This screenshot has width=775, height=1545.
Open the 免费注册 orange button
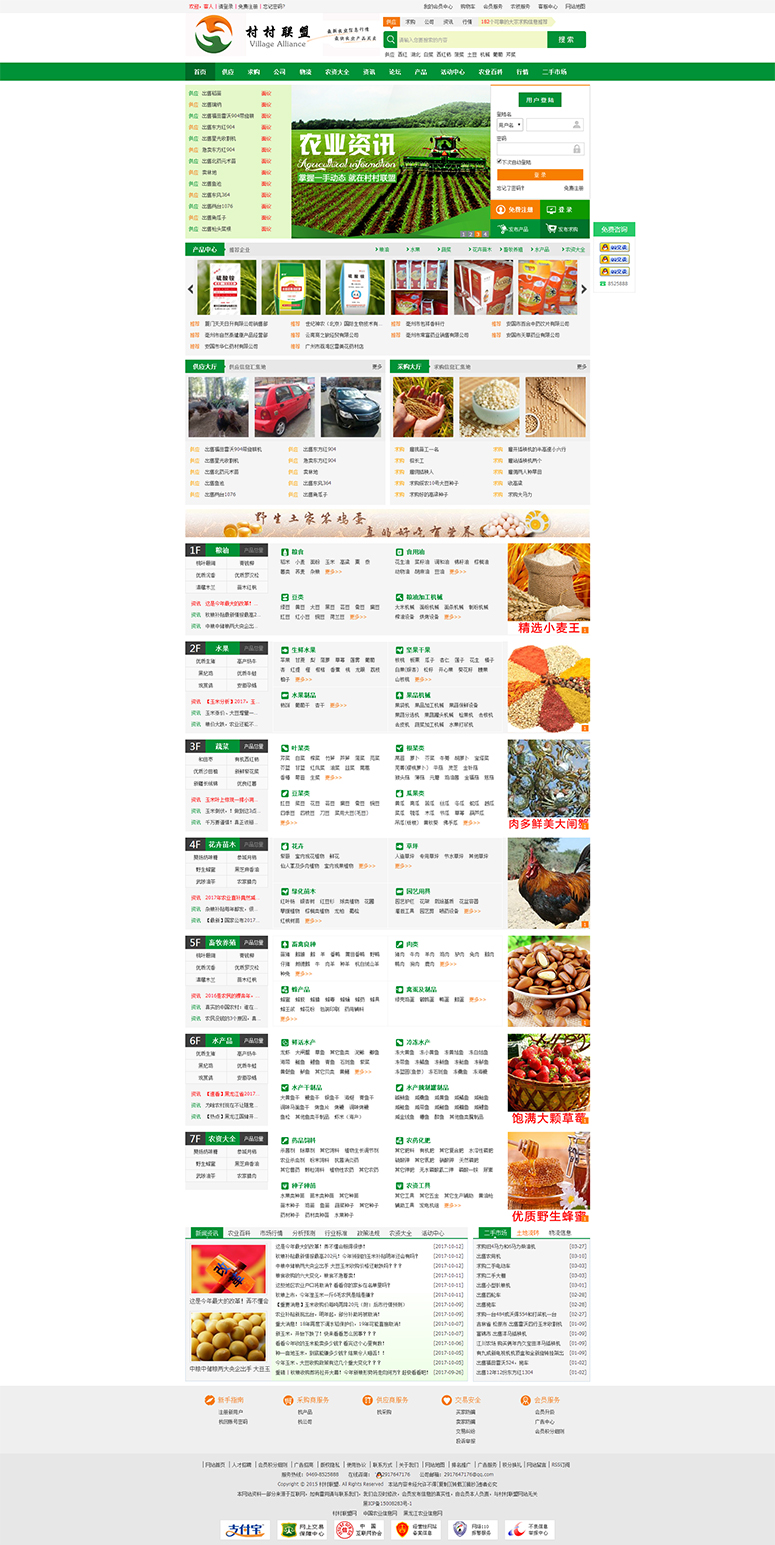click(x=515, y=210)
